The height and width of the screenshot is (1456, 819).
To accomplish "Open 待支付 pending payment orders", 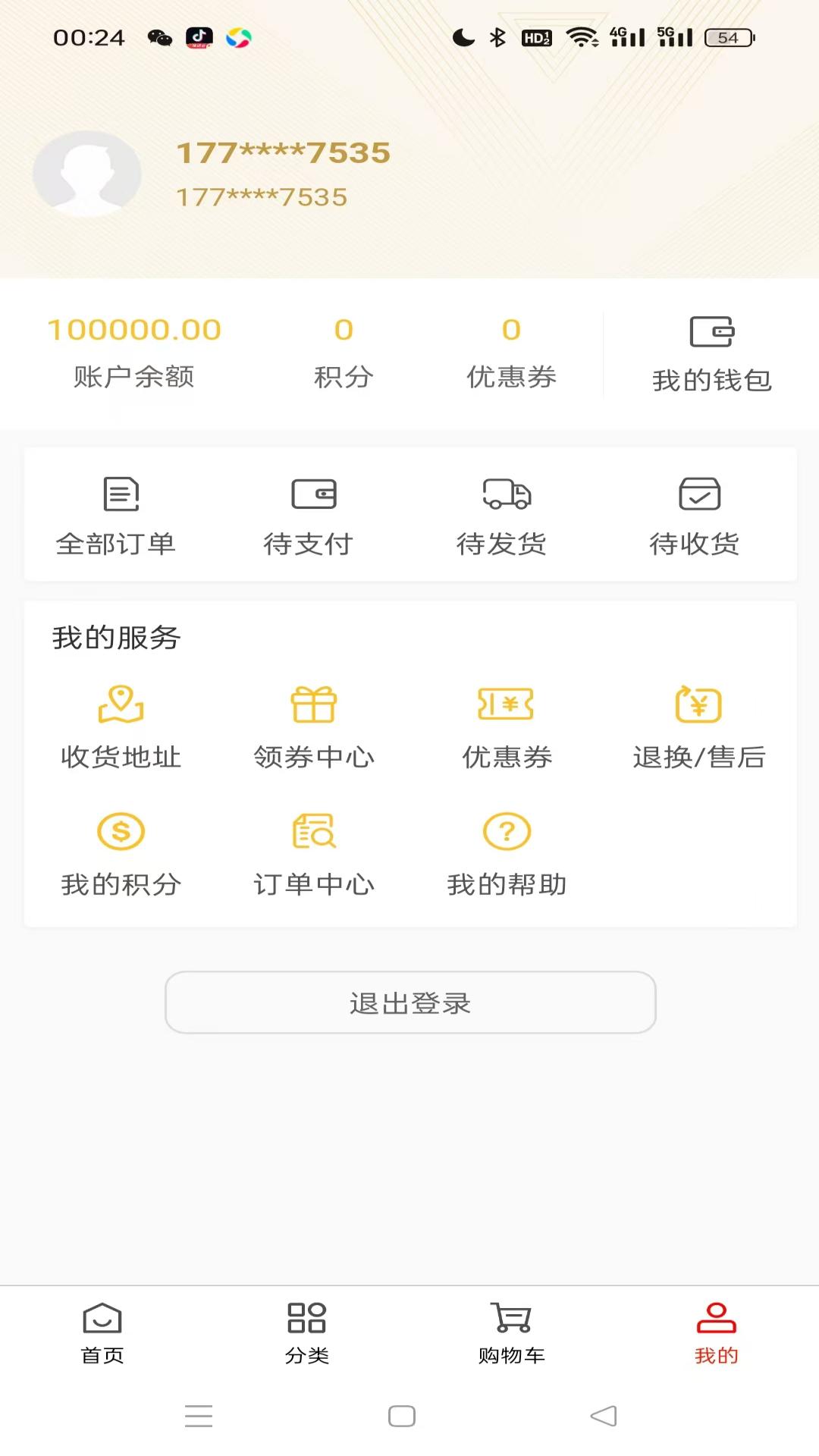I will pyautogui.click(x=309, y=516).
